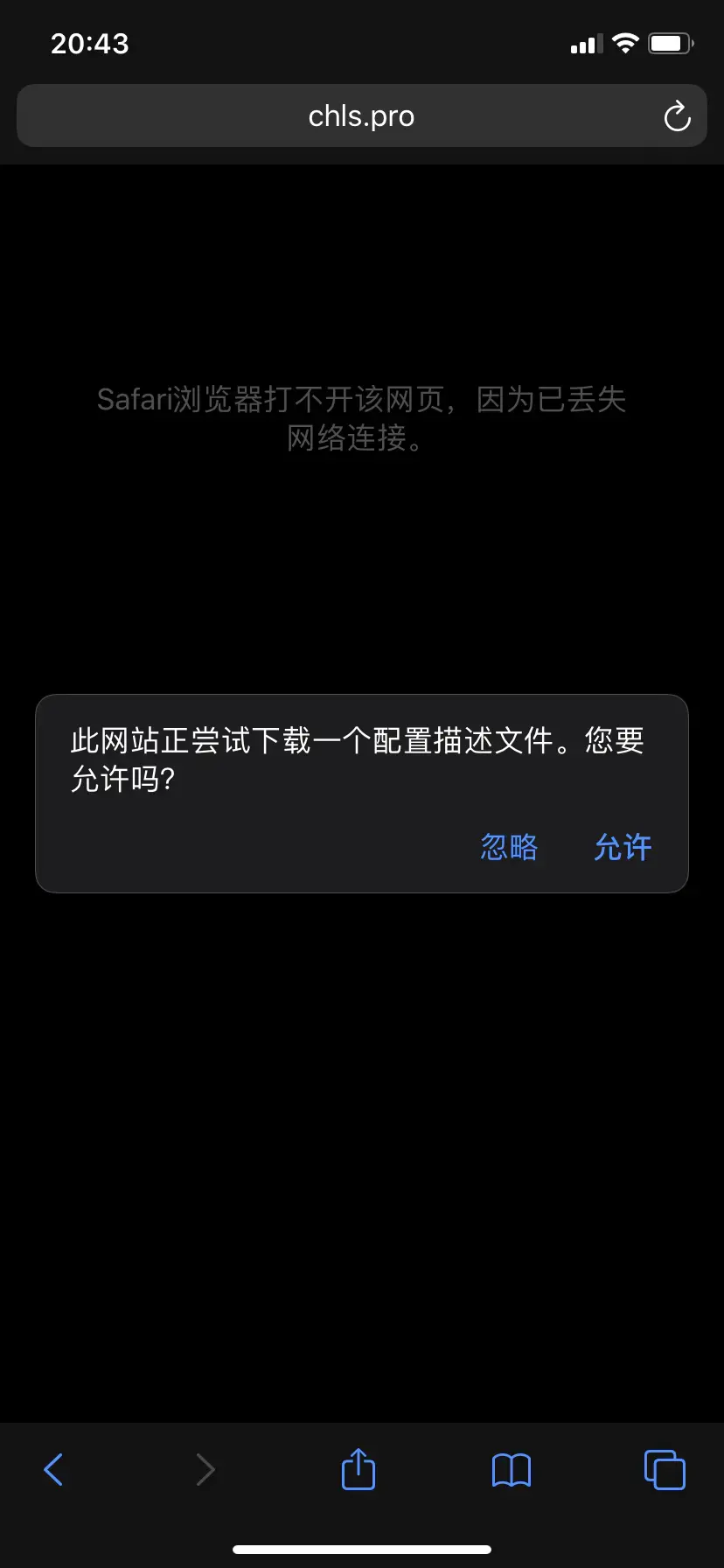Tap 忽略 to ignore the download request
The height and width of the screenshot is (1568, 724).
[509, 847]
